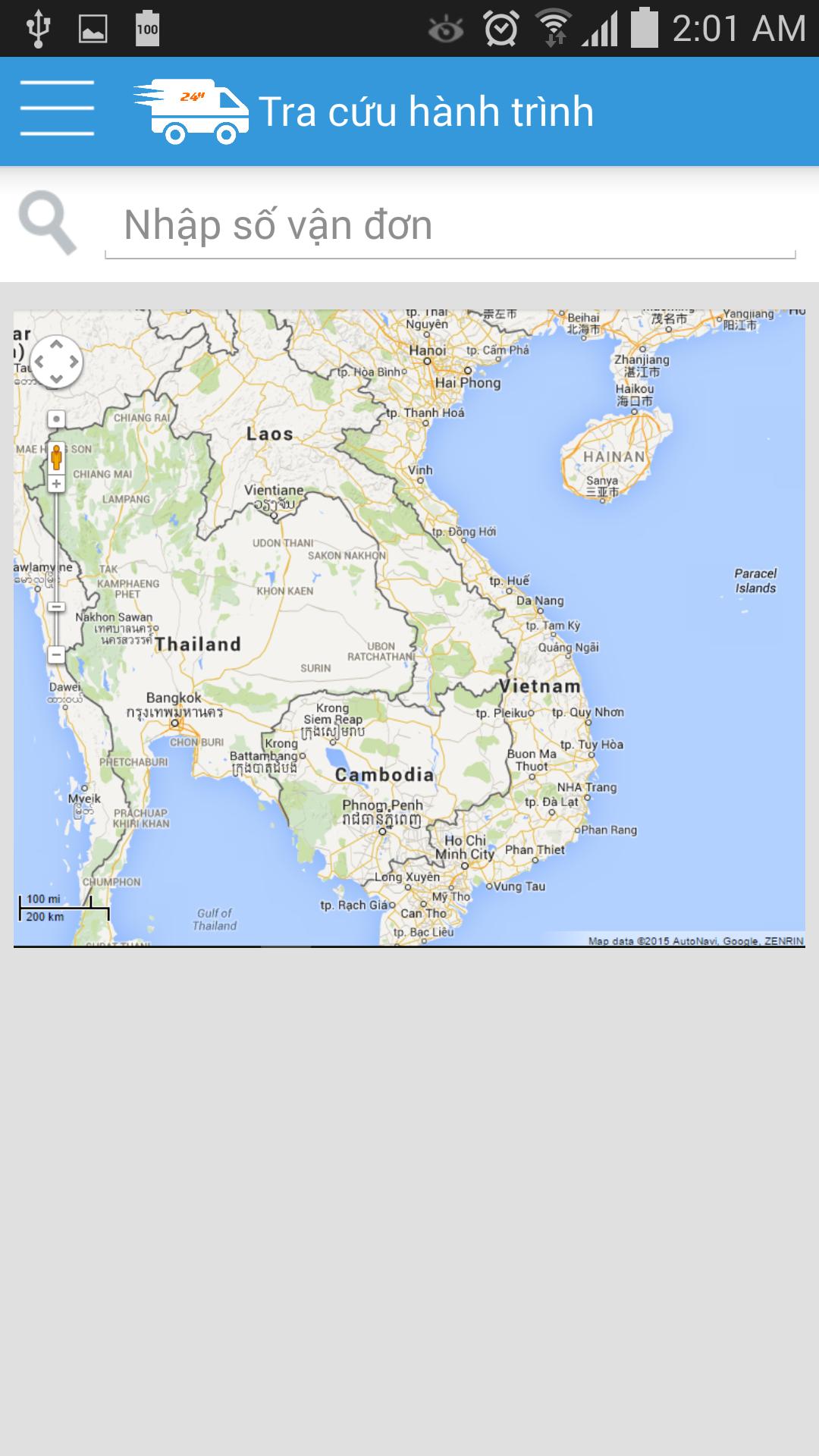Zoom in the map with plus

click(x=56, y=483)
